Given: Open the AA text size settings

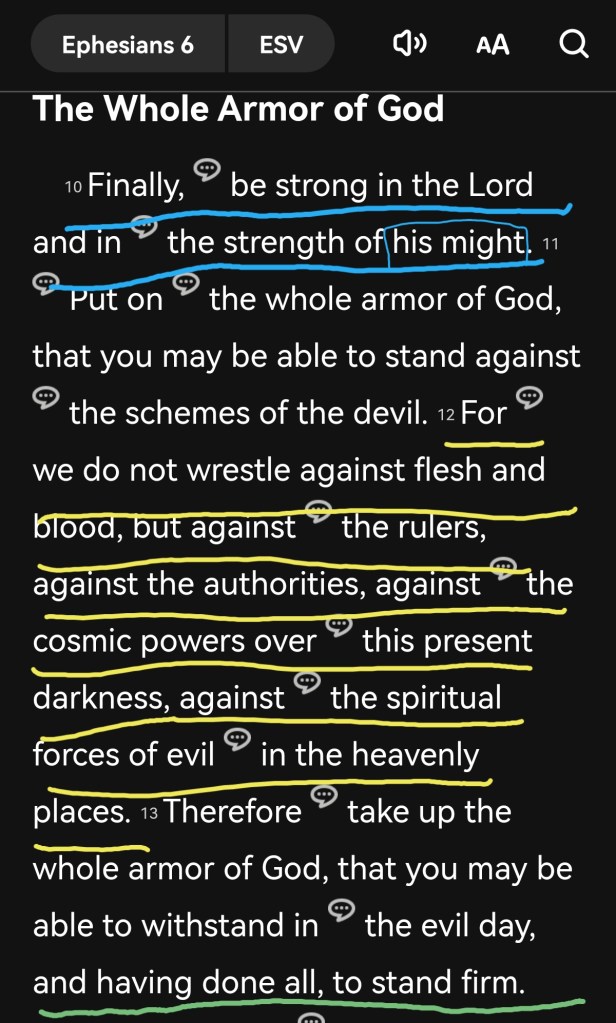Looking at the screenshot, I should tap(492, 45).
